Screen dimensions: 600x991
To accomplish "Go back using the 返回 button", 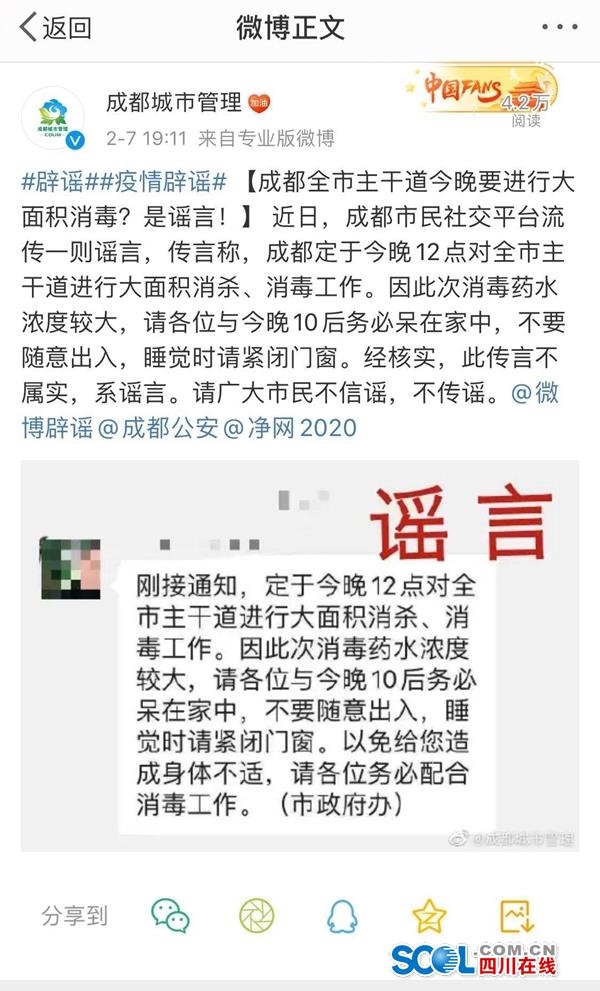I will pyautogui.click(x=55, y=27).
